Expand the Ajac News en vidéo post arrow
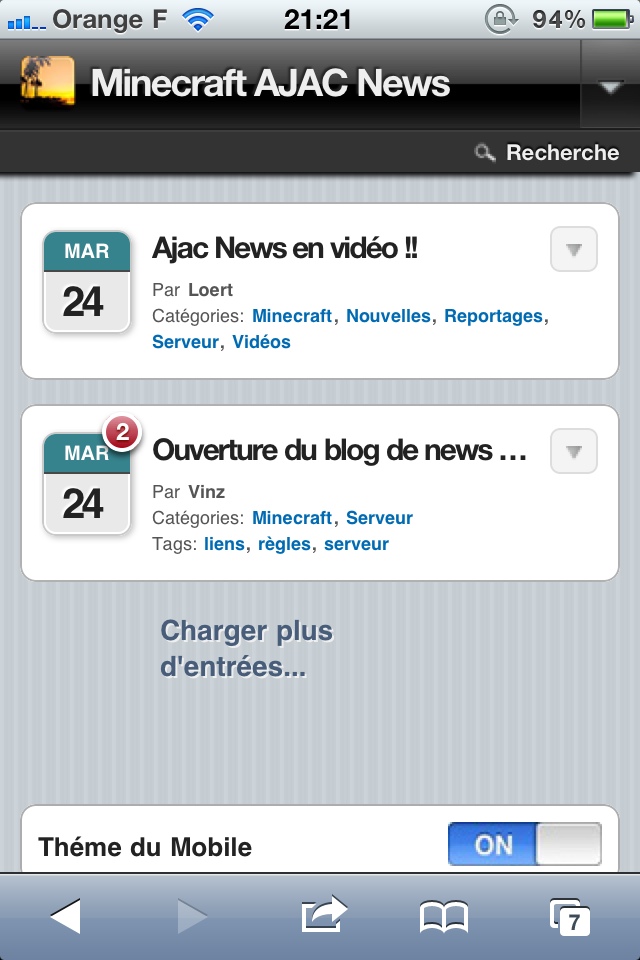This screenshot has width=640, height=960. (574, 250)
